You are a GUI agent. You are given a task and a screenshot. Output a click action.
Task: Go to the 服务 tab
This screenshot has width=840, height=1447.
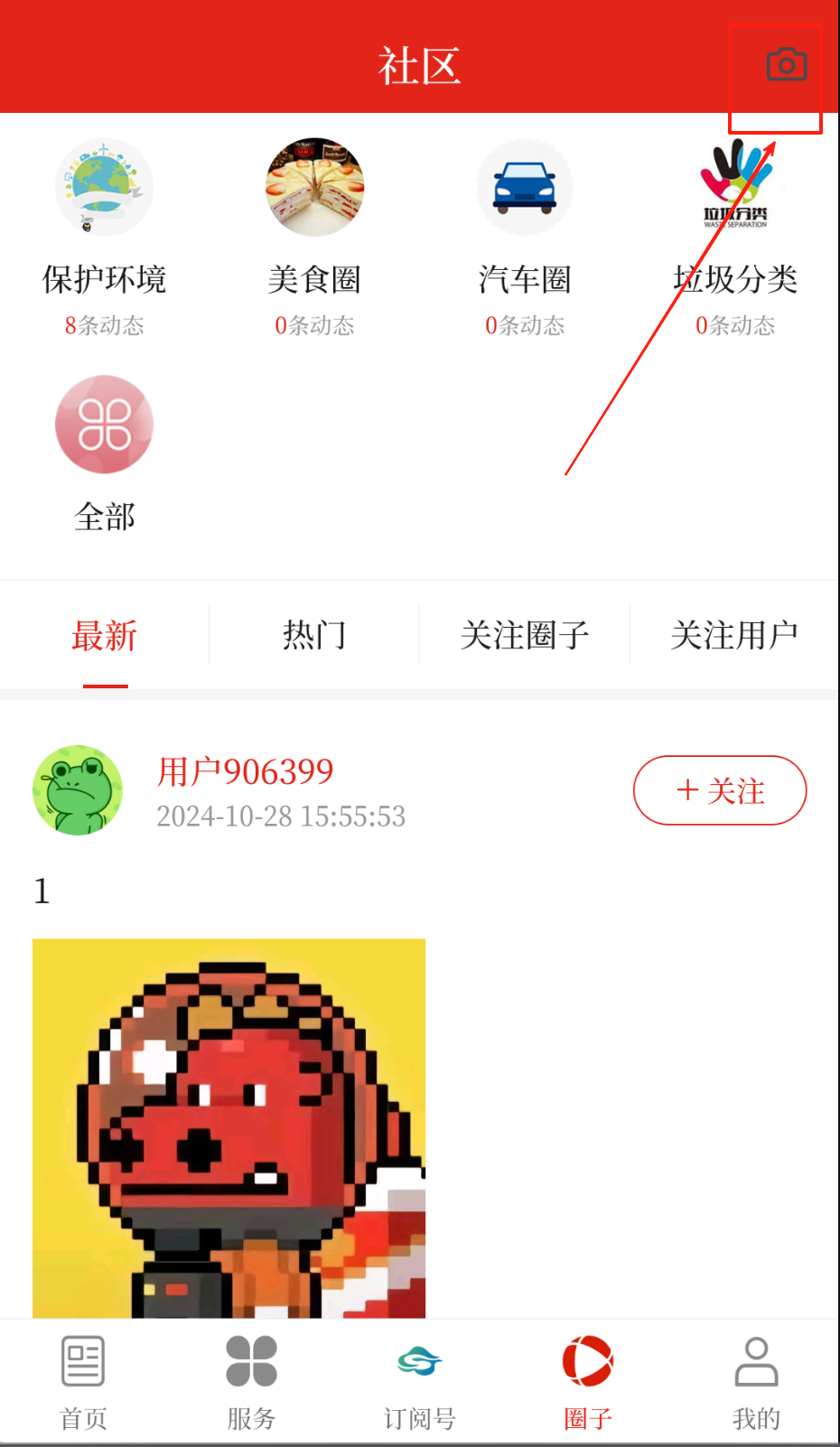(x=251, y=1382)
